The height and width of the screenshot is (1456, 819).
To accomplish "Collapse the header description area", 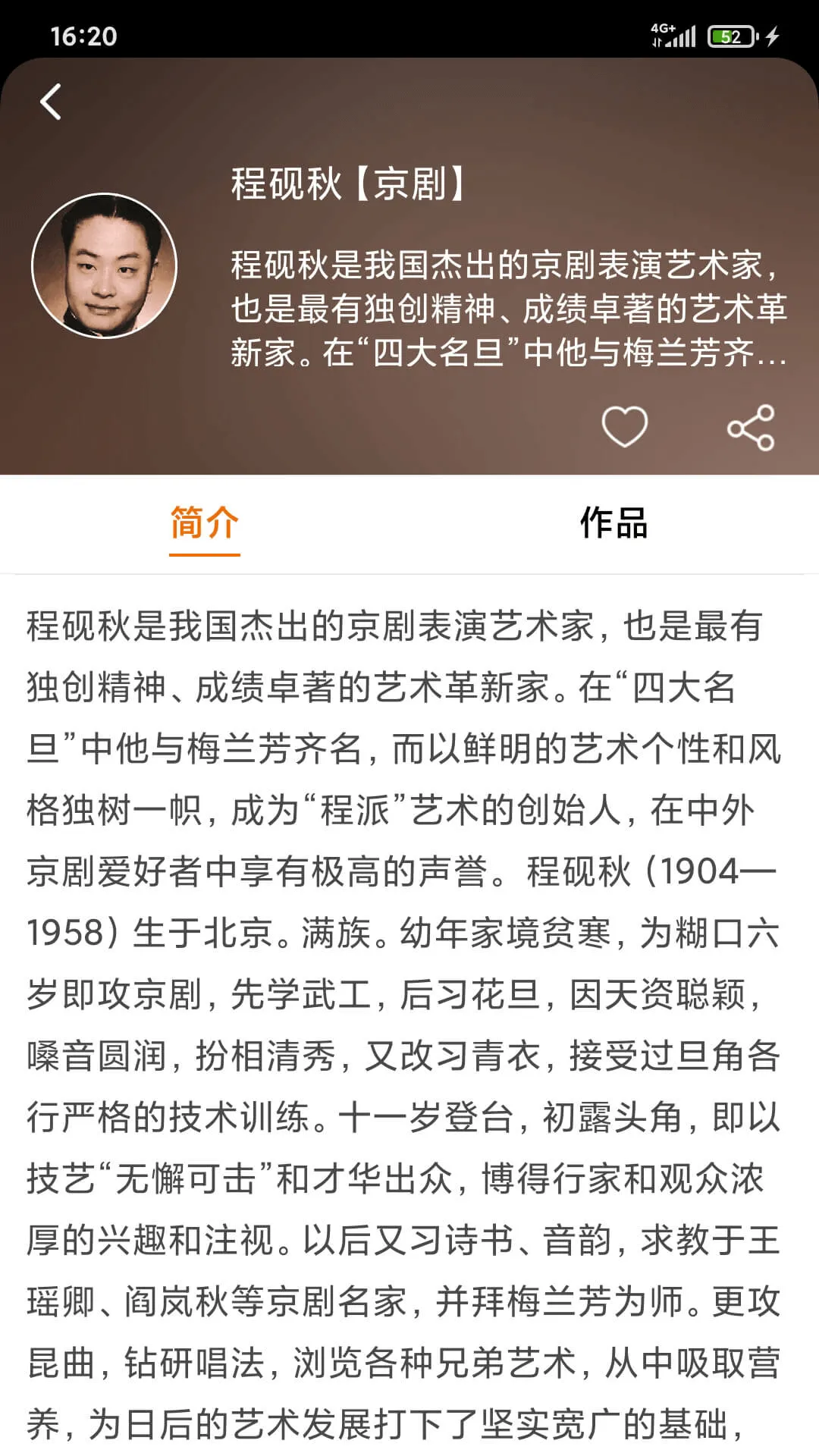I will [508, 311].
